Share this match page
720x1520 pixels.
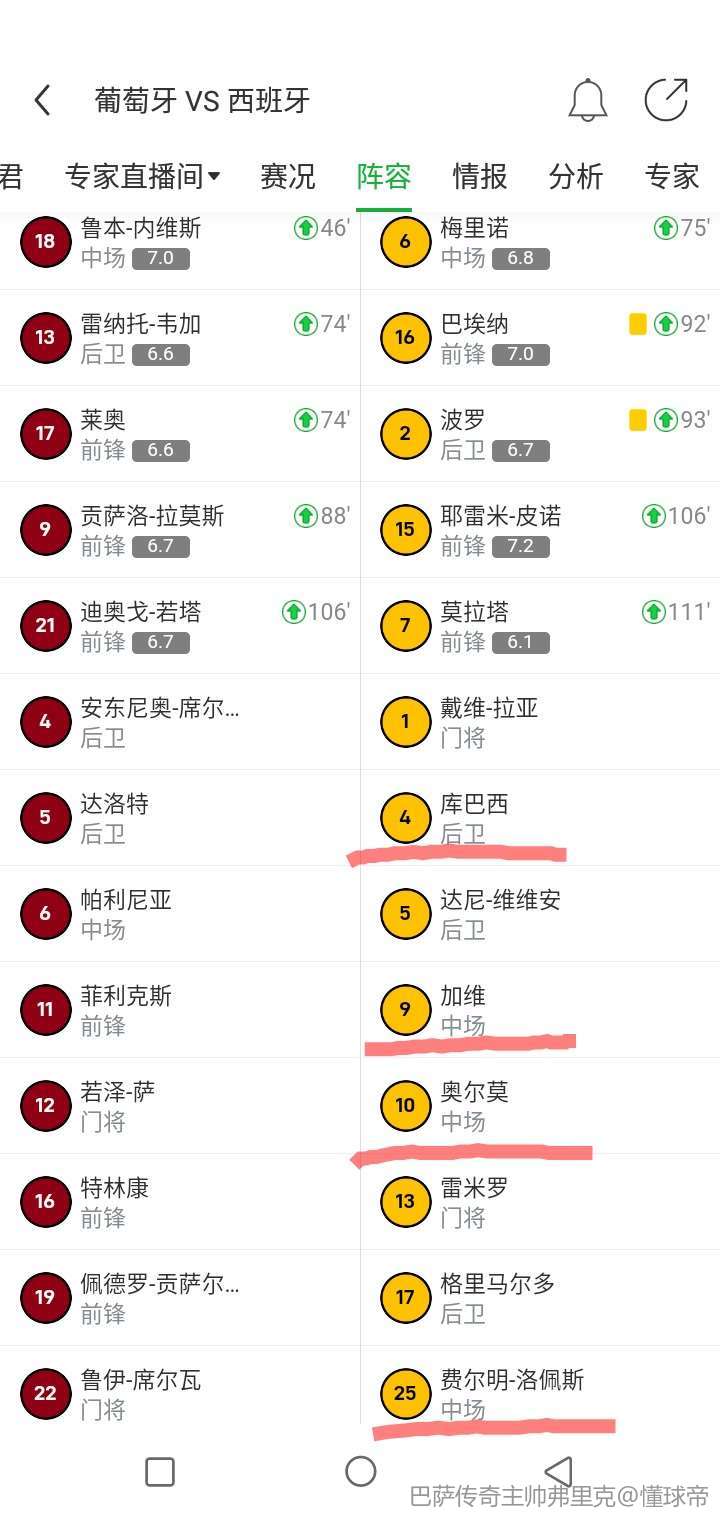(666, 100)
